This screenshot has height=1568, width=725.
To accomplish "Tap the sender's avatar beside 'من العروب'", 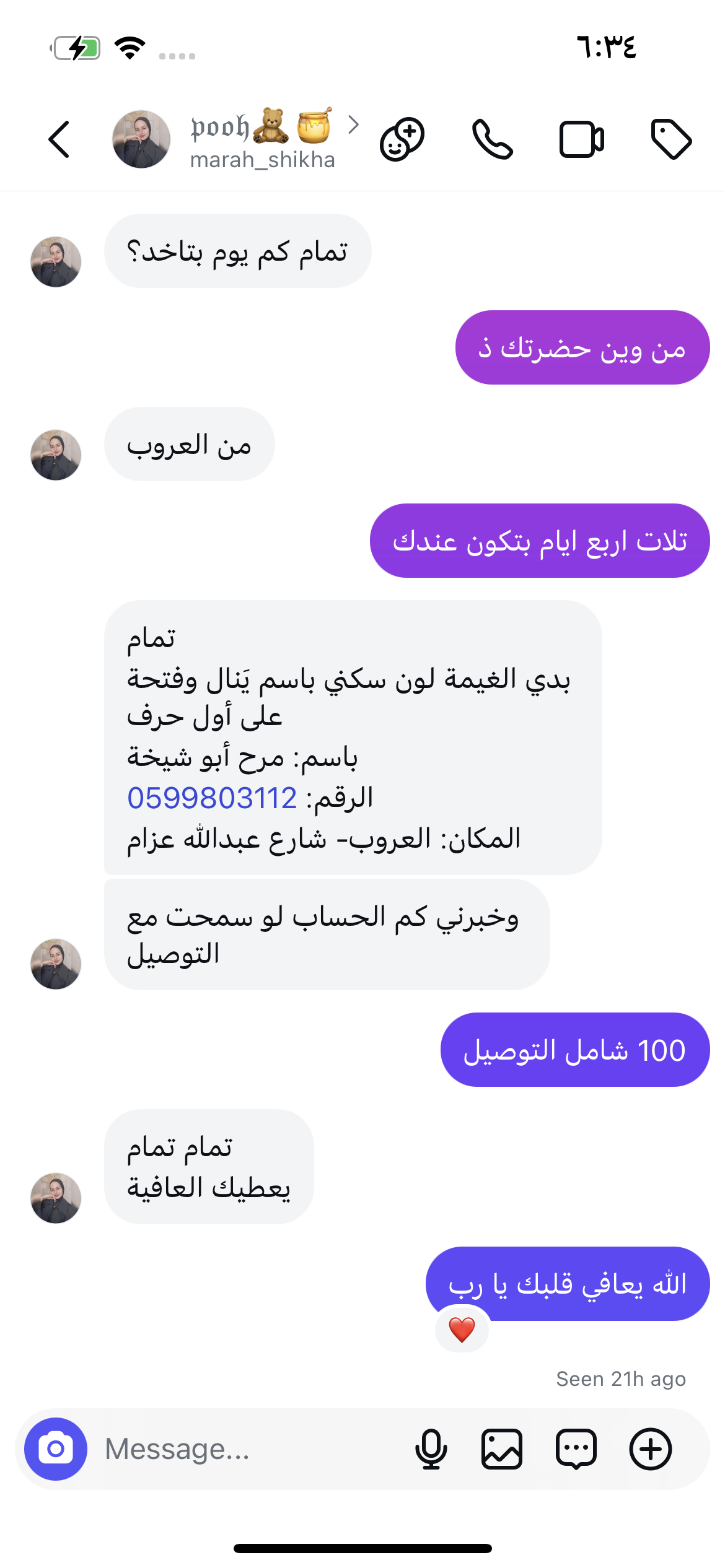I will (x=56, y=455).
